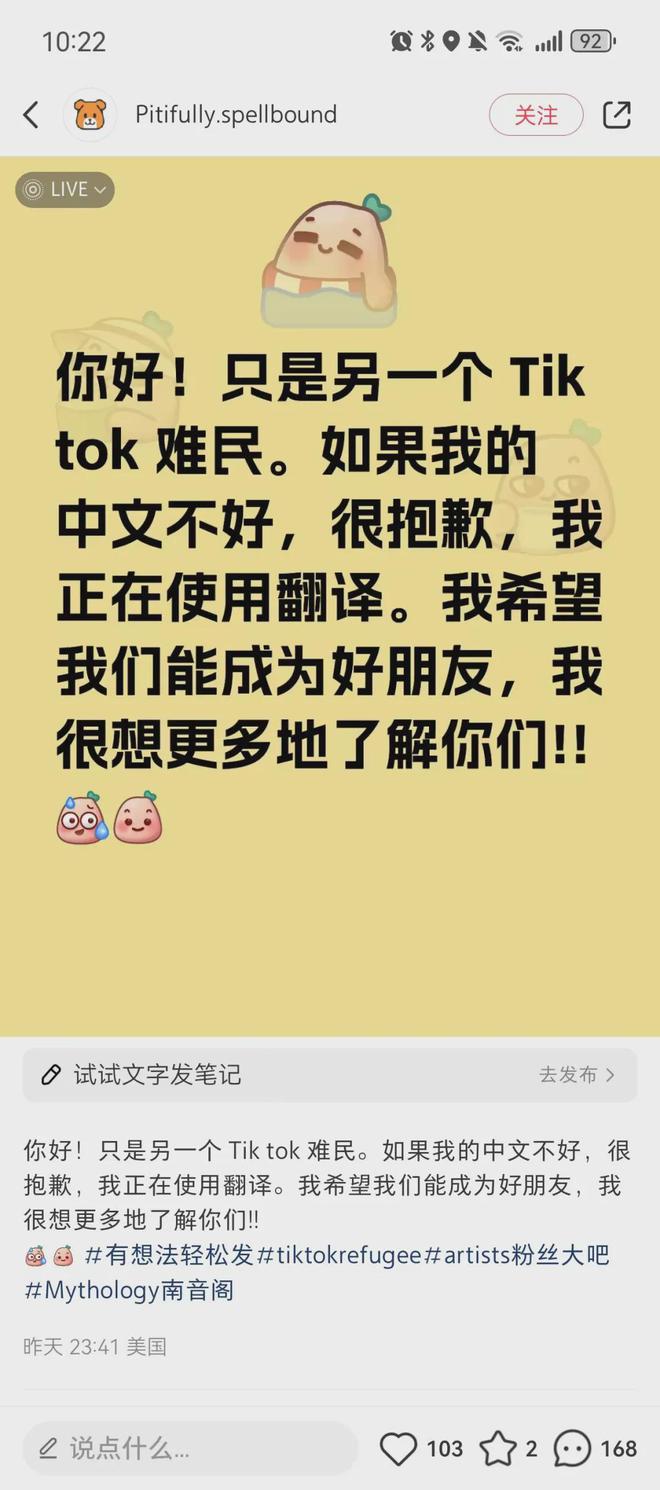Tap the 说点什么 comment field
Screen dimensions: 660x1490
(x=190, y=1448)
